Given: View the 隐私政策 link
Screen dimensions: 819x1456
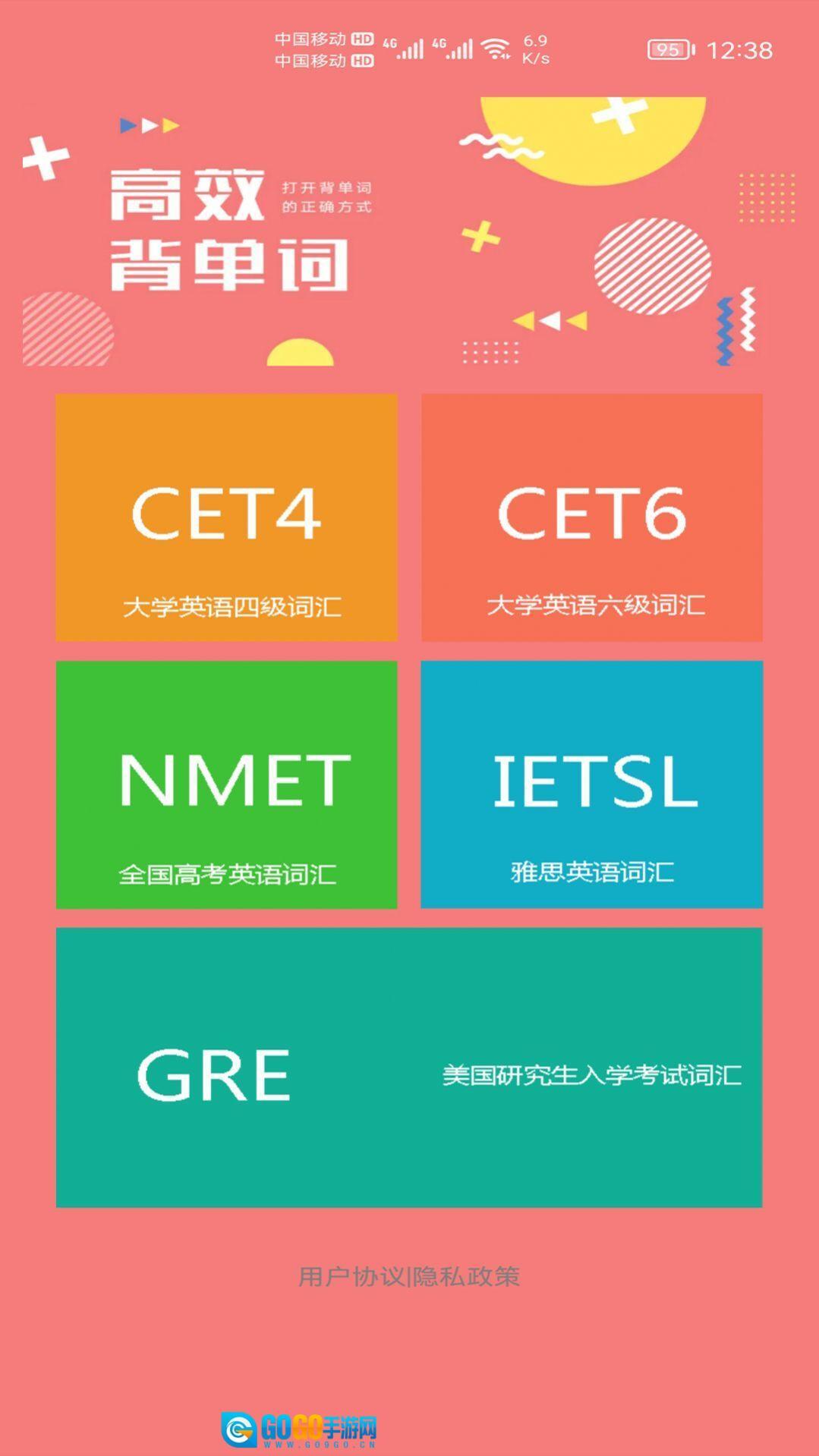Looking at the screenshot, I should click(x=467, y=1277).
